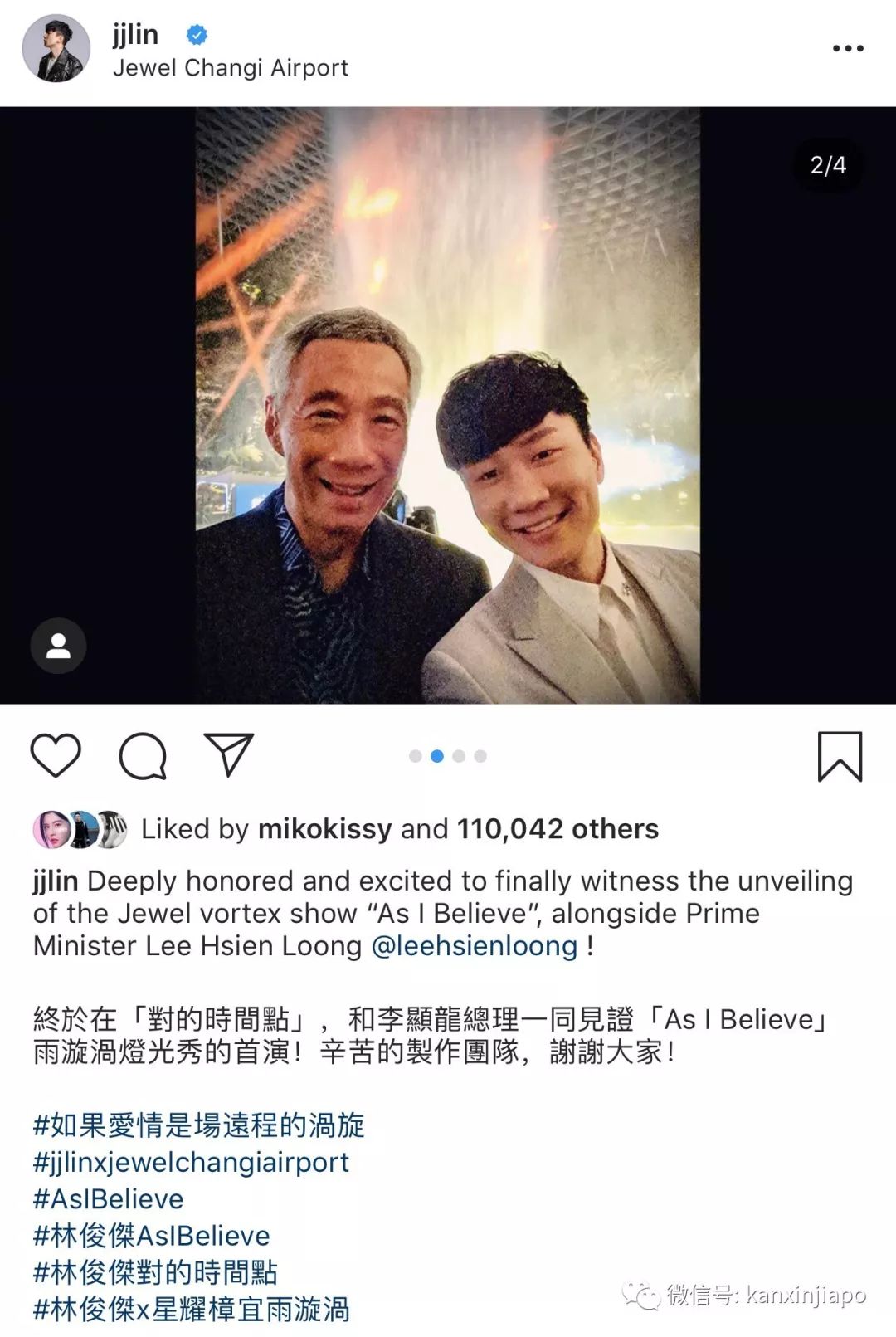The width and height of the screenshot is (896, 1337).
Task: Like this post with the heart
Action: (x=56, y=755)
